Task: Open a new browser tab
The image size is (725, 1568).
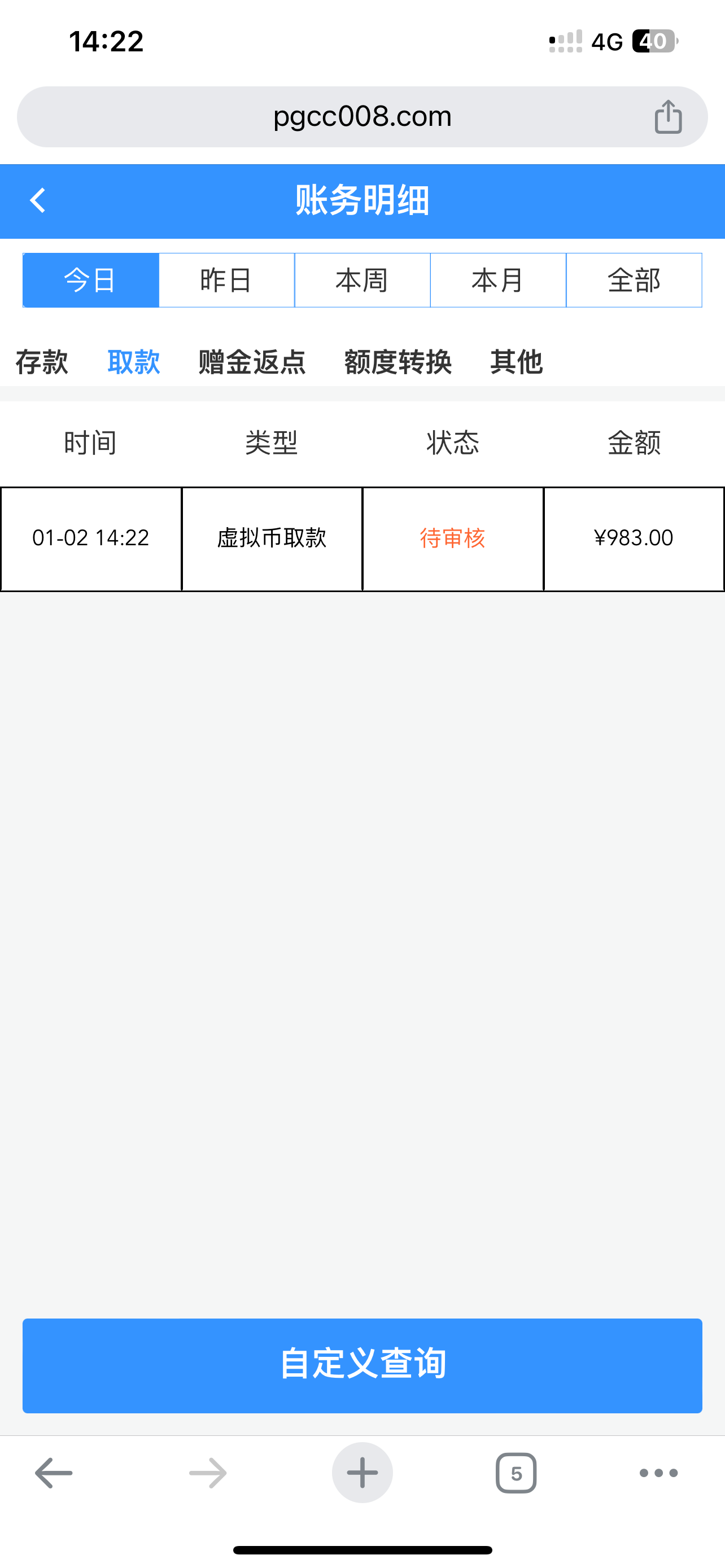Action: [x=362, y=1473]
